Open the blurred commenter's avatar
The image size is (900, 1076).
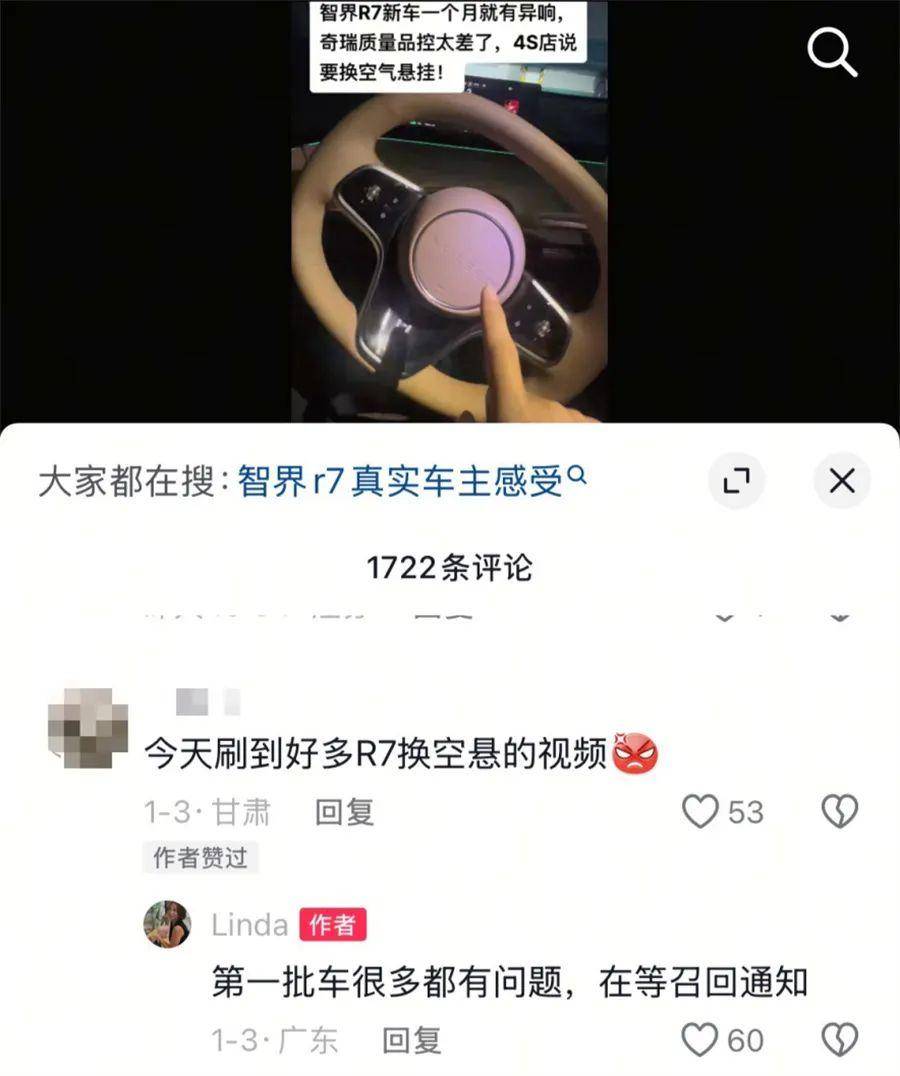point(89,728)
